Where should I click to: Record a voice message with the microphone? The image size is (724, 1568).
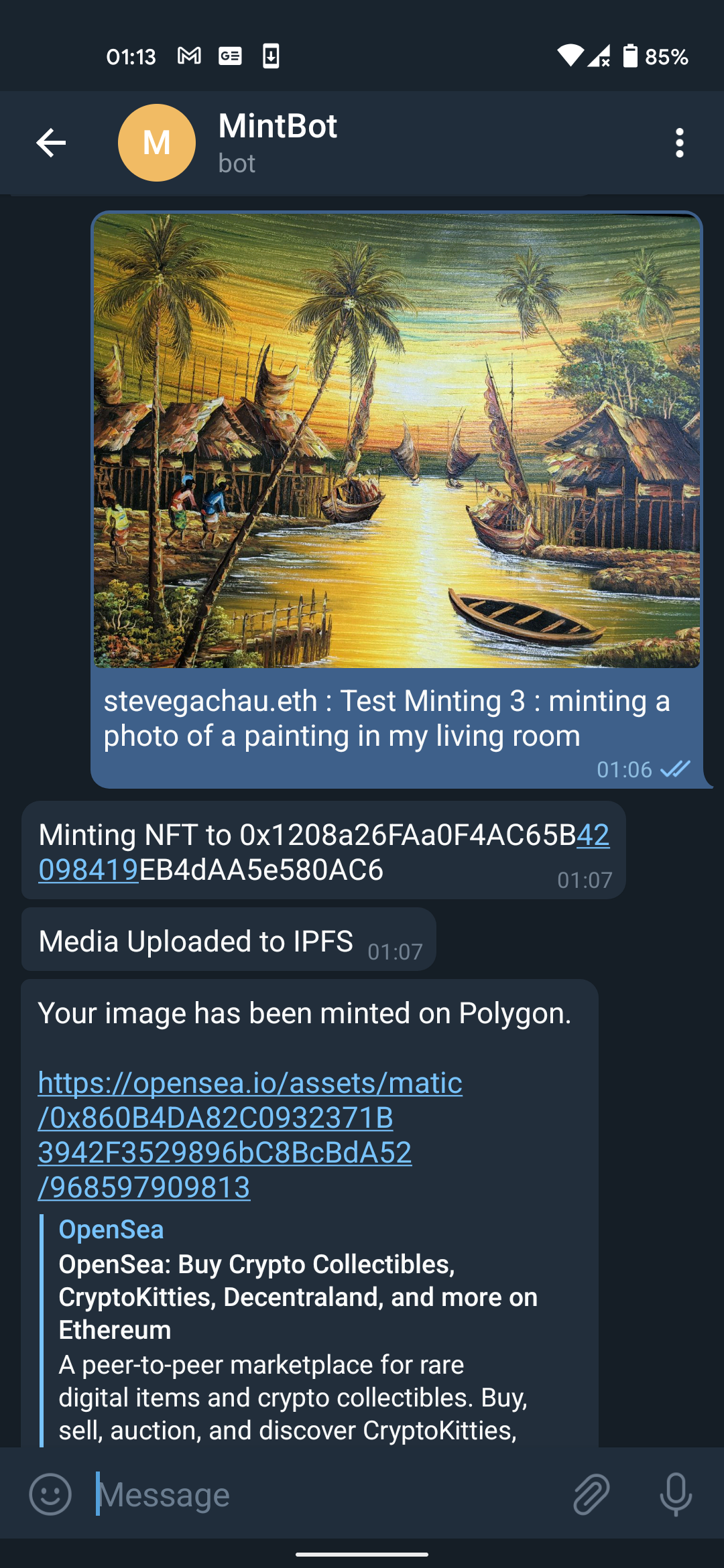pyautogui.click(x=676, y=1494)
